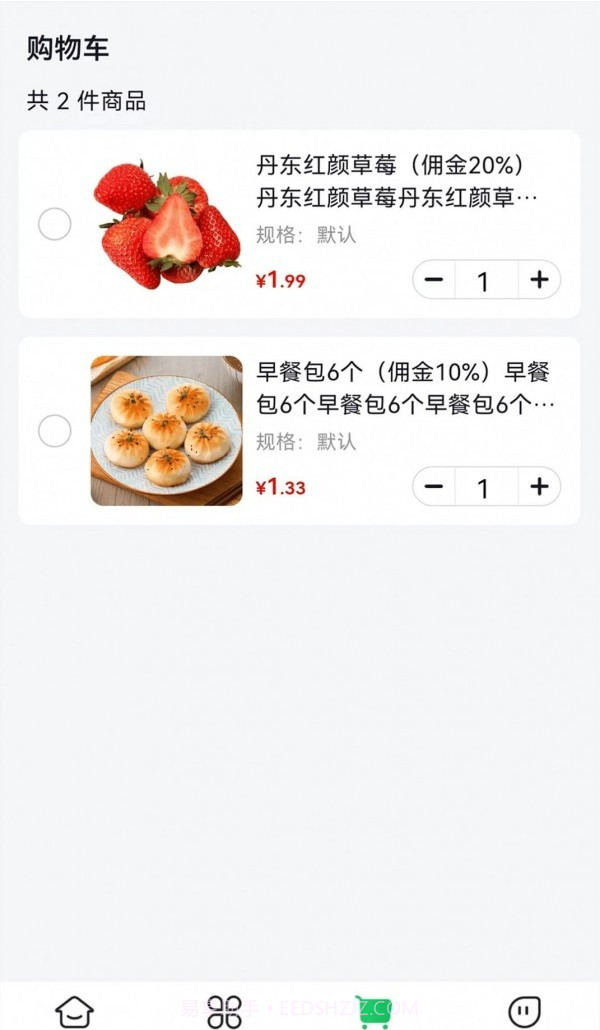The height and width of the screenshot is (1030, 600).
Task: Open the 早餐包6个 product image
Action: 167,431
